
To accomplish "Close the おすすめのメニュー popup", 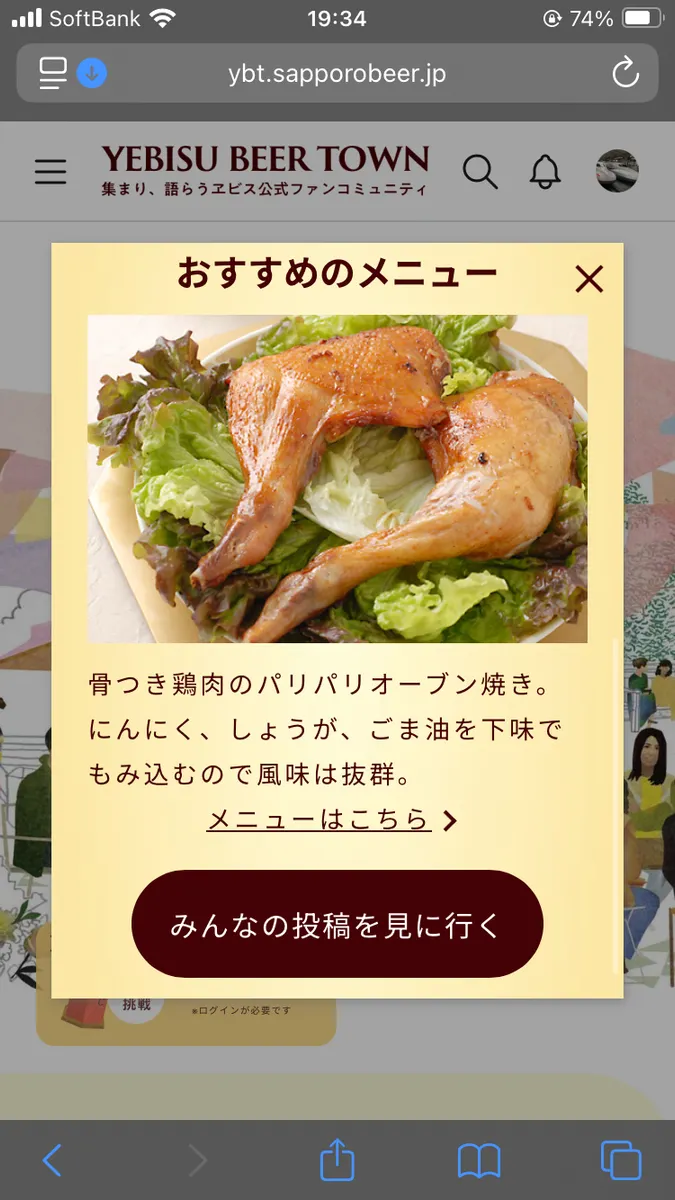I will [589, 280].
